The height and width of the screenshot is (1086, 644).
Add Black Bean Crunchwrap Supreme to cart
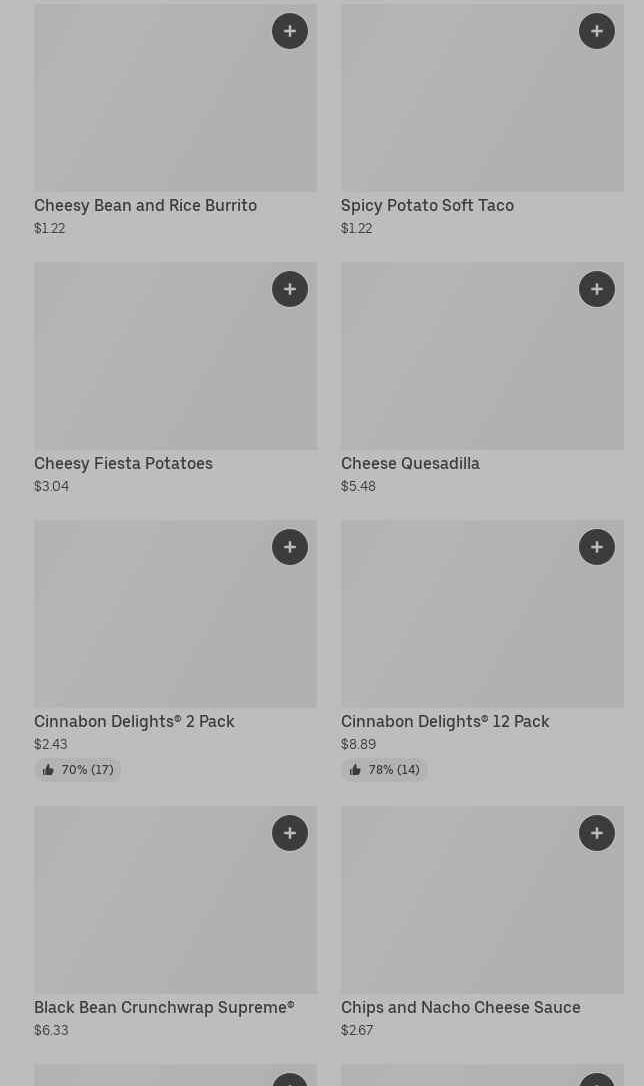(290, 833)
